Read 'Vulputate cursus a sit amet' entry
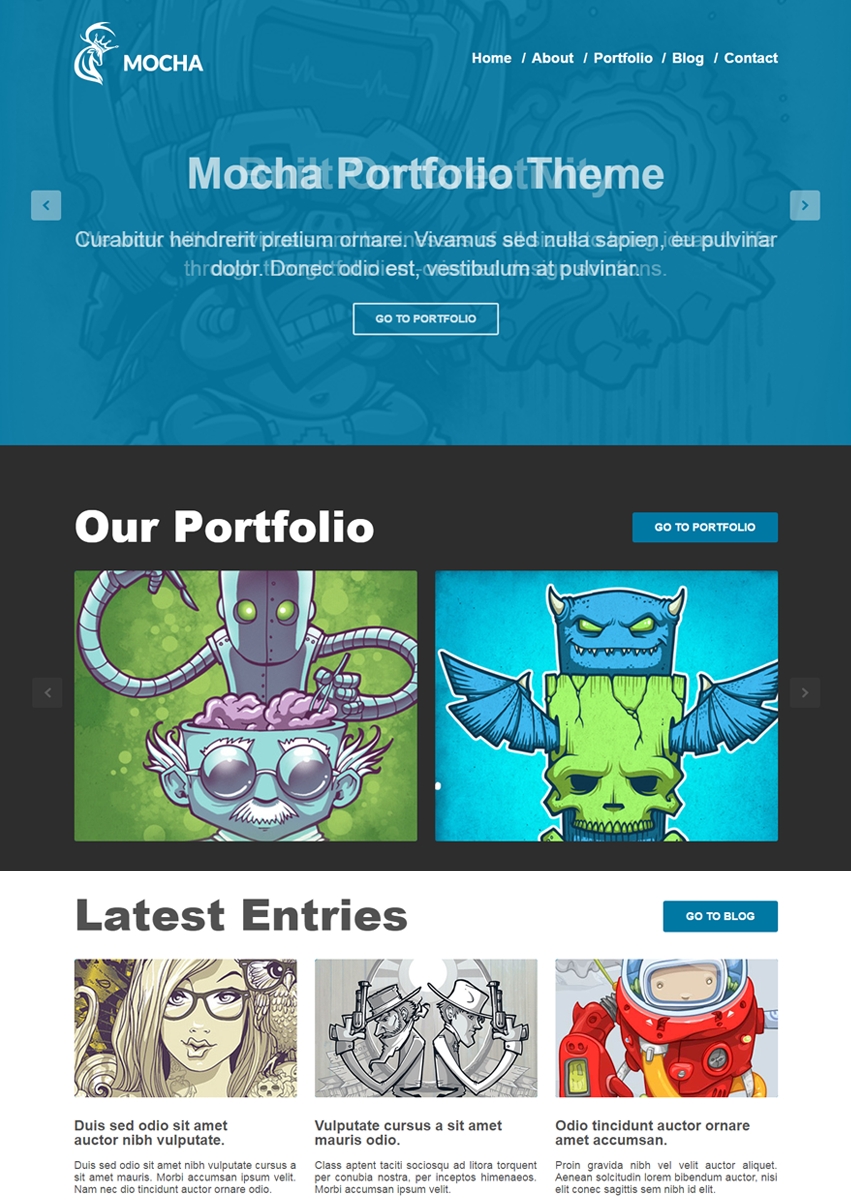This screenshot has width=851, height=1200. point(408,1132)
